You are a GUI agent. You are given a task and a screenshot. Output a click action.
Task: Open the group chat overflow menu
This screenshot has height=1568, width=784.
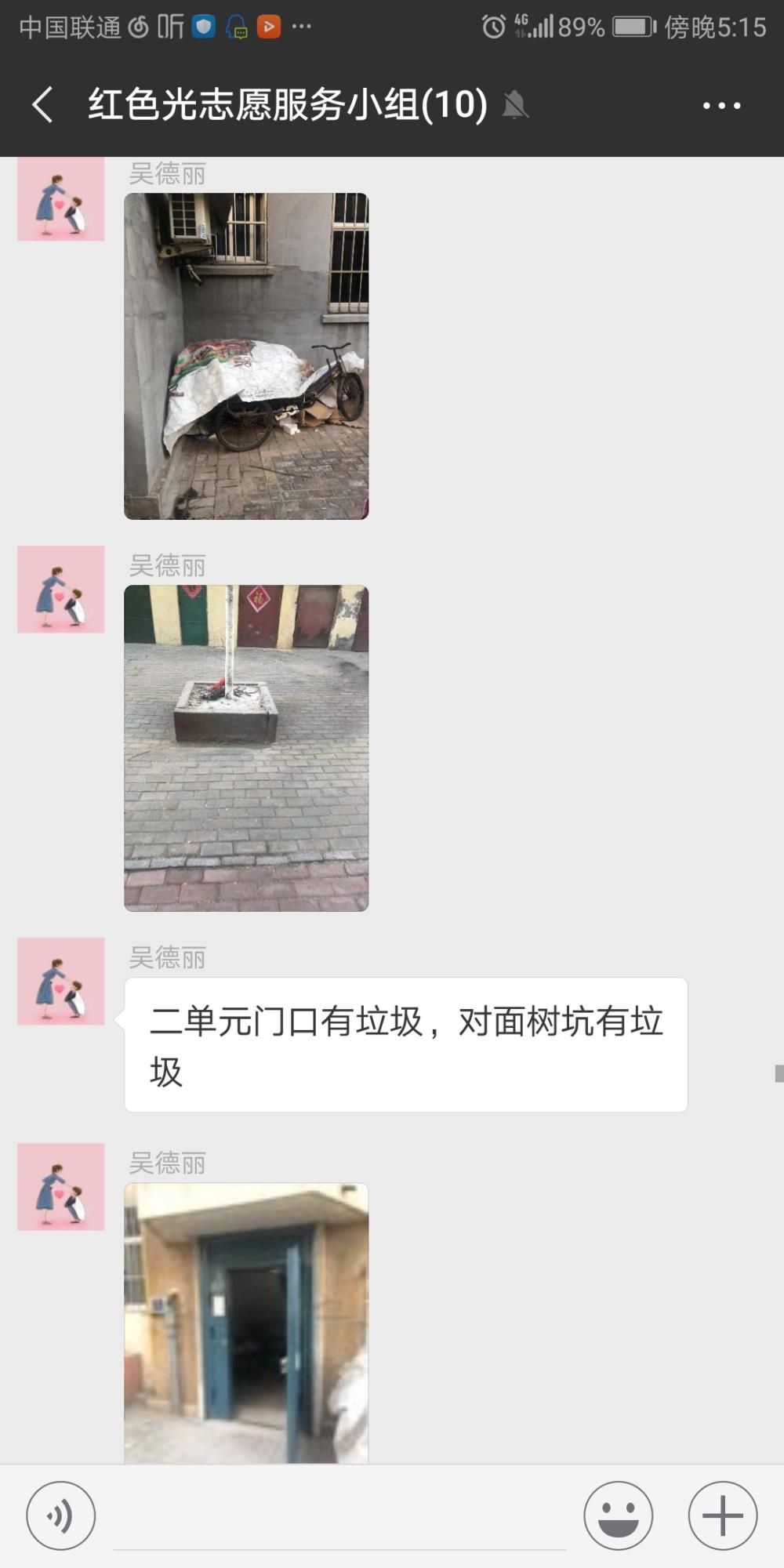coord(721,105)
